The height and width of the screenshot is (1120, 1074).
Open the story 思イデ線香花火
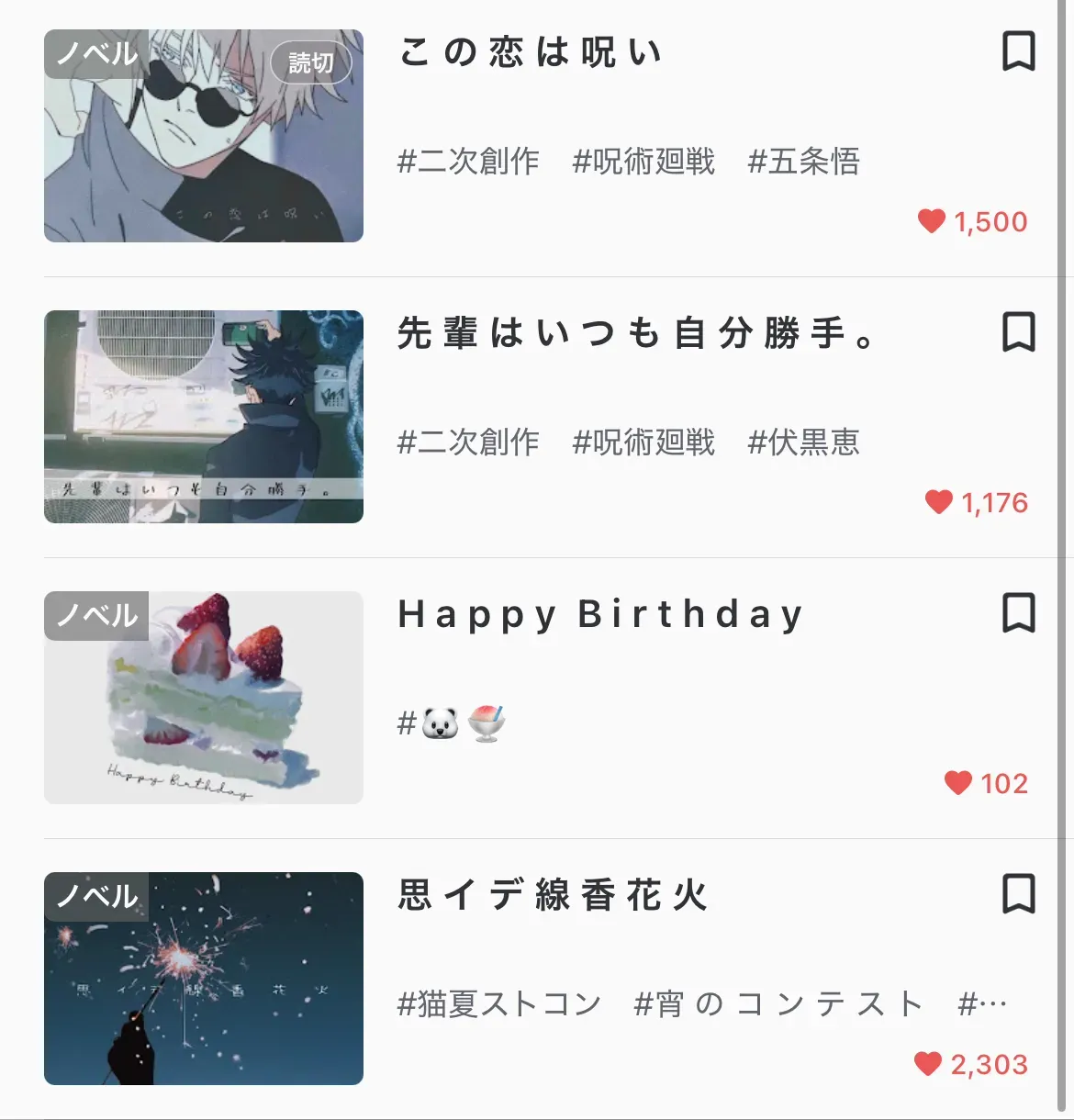click(x=552, y=895)
